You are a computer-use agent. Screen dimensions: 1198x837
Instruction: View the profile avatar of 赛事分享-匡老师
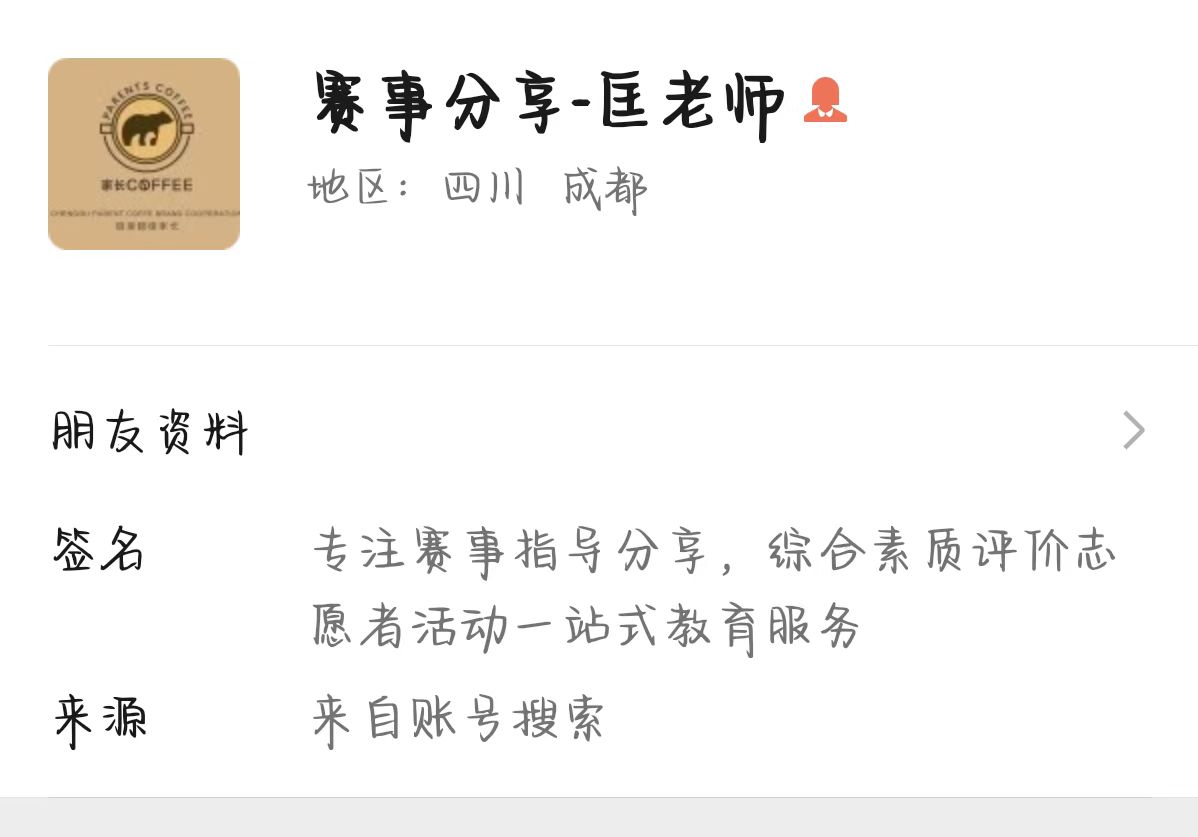(x=144, y=154)
